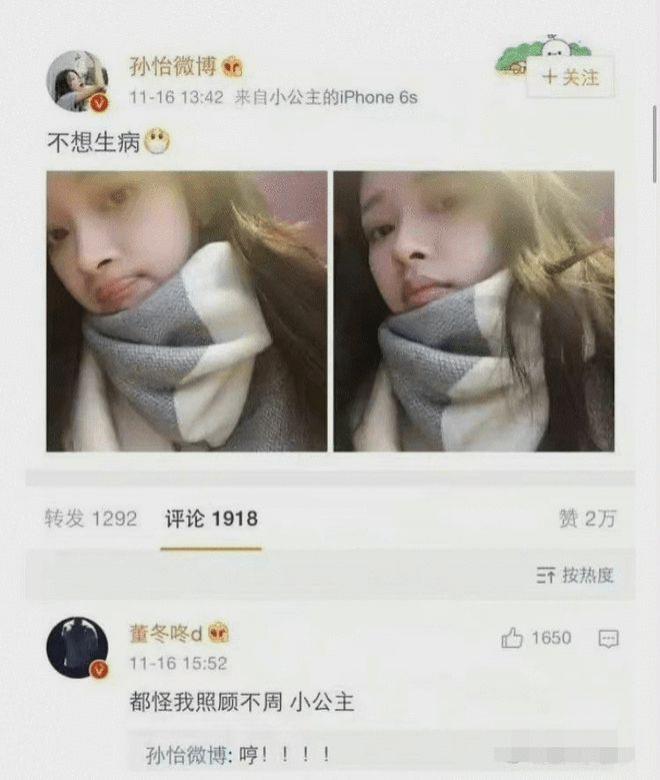Switch to the 评论 1918 tab
This screenshot has height=780, width=660.
point(211,519)
